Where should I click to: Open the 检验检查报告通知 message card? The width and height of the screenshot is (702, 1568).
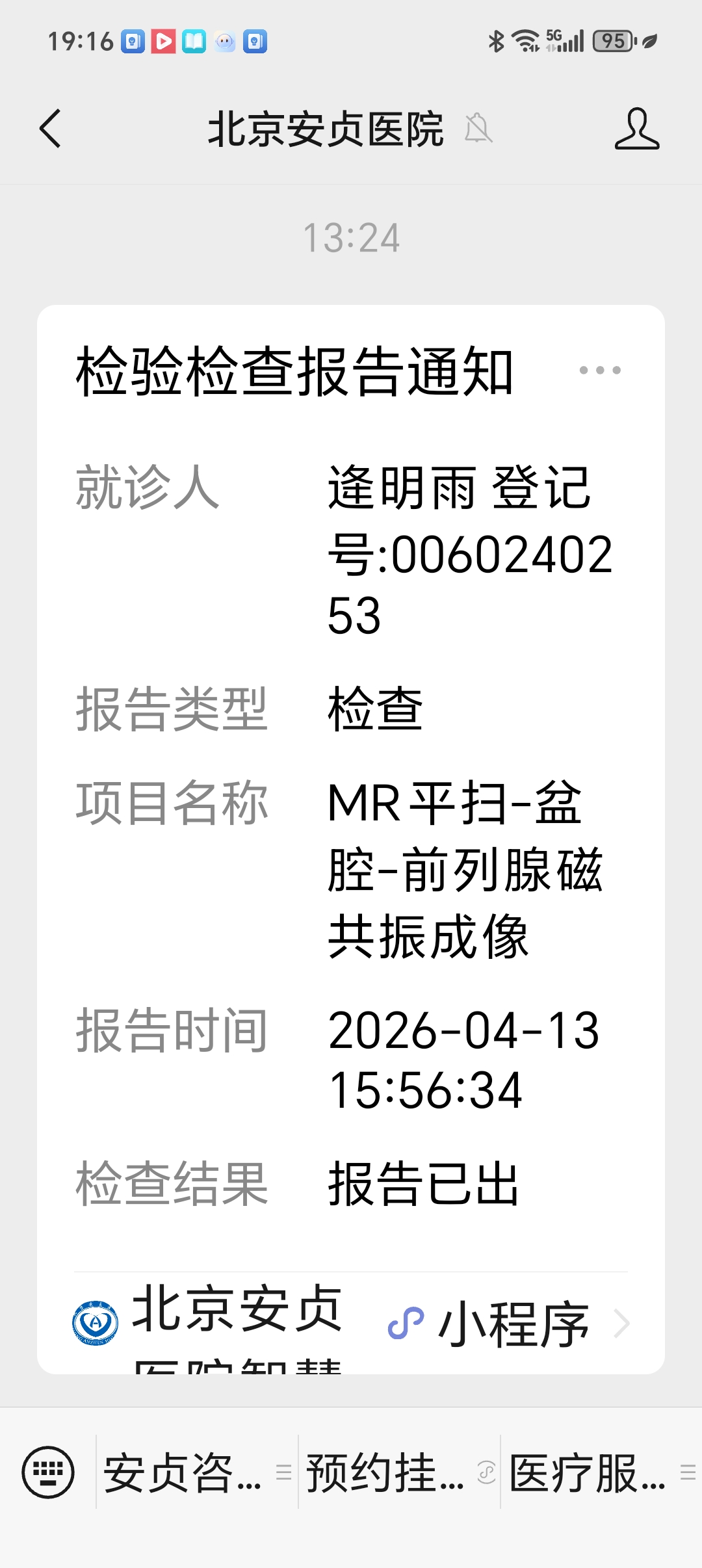(351, 780)
